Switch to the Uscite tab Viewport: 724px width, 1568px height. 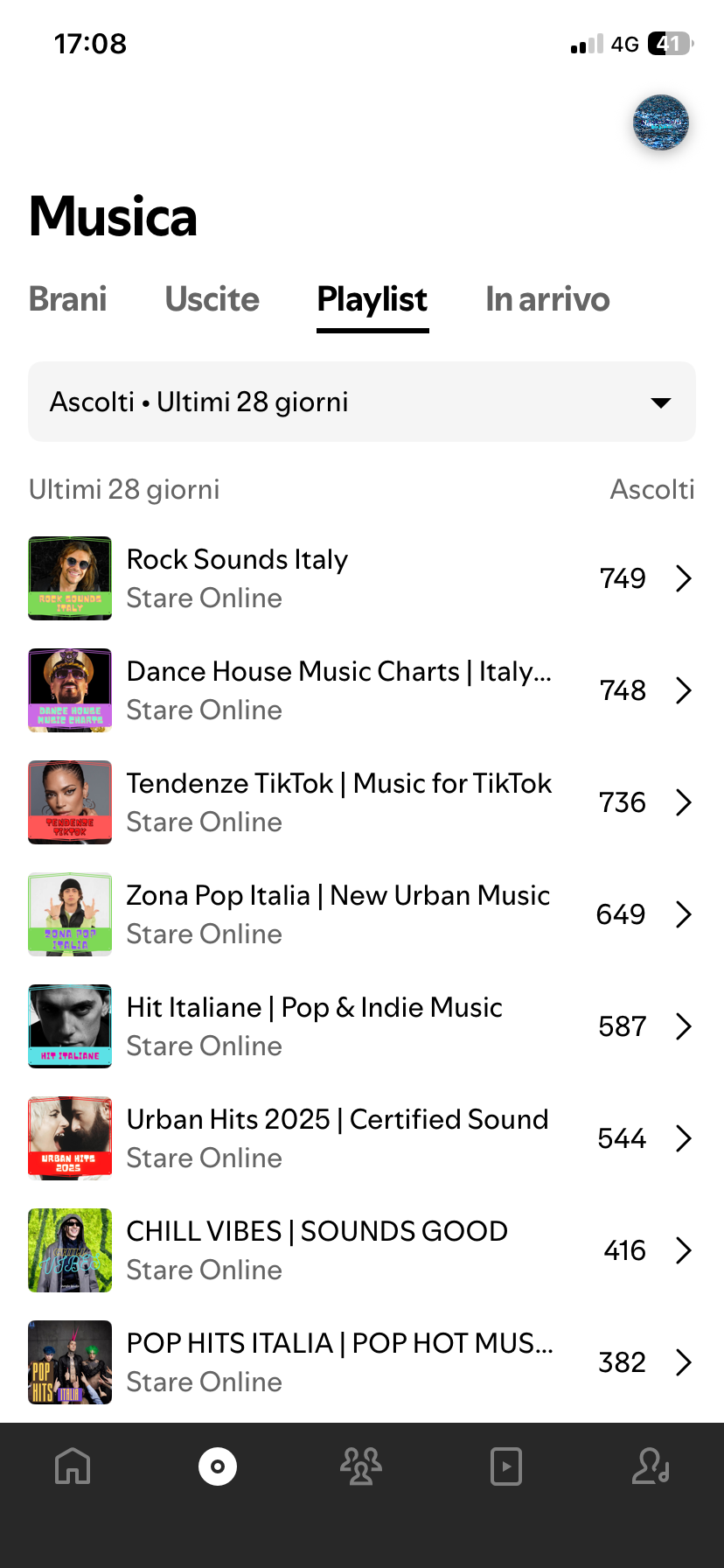point(212,299)
